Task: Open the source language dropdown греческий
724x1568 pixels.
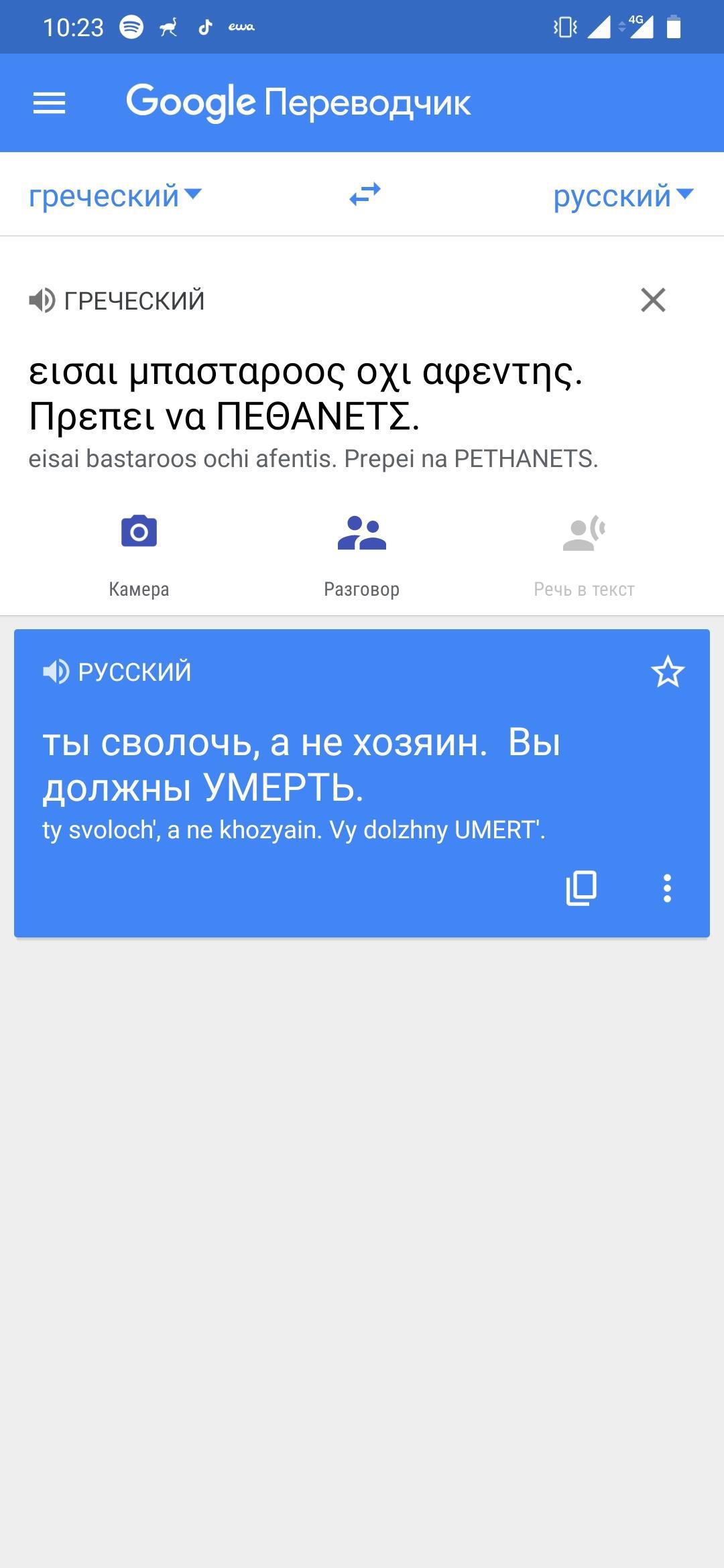Action: pyautogui.click(x=115, y=196)
